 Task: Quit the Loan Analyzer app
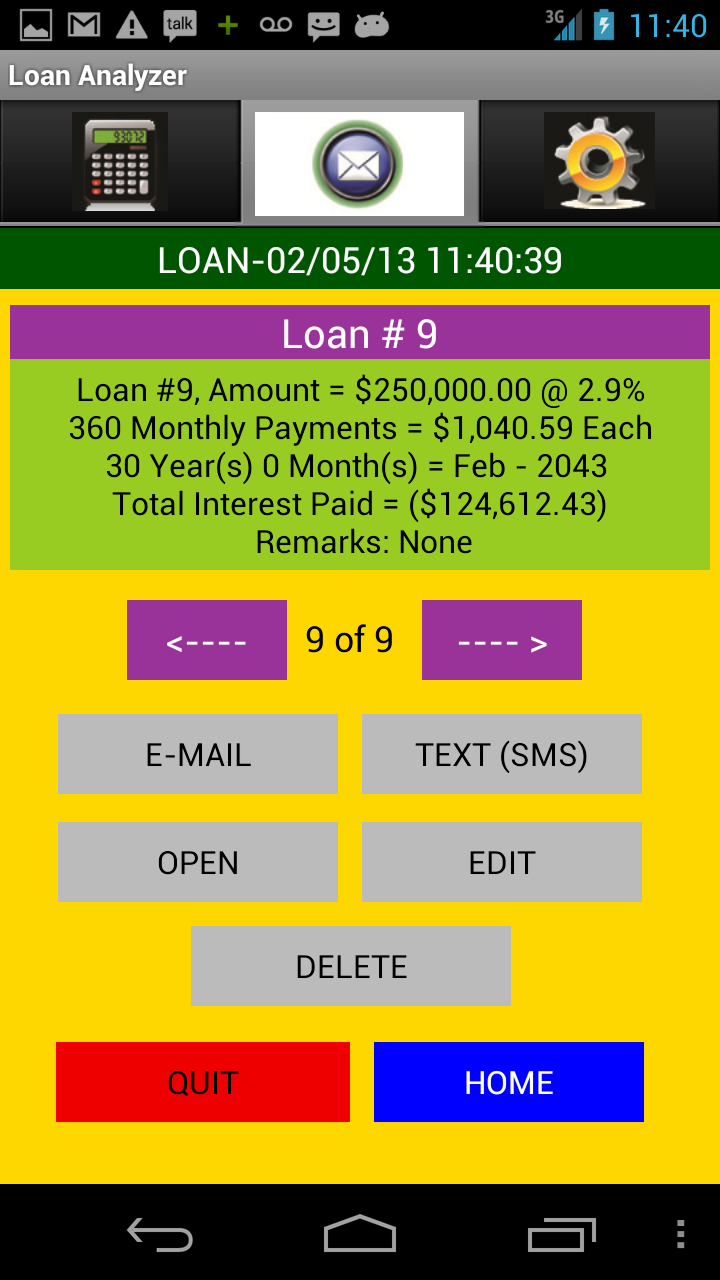[x=202, y=1082]
